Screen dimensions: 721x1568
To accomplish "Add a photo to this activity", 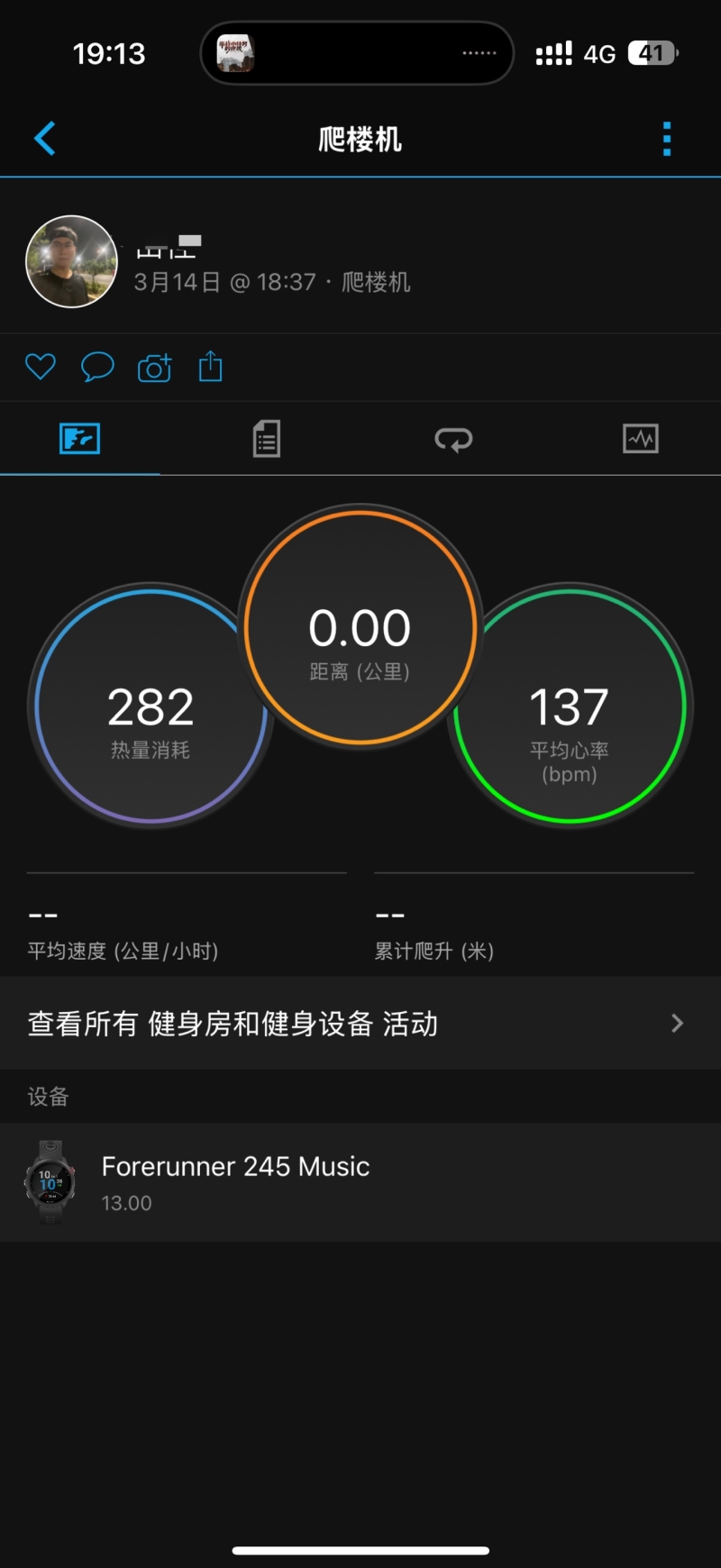I will pyautogui.click(x=154, y=368).
